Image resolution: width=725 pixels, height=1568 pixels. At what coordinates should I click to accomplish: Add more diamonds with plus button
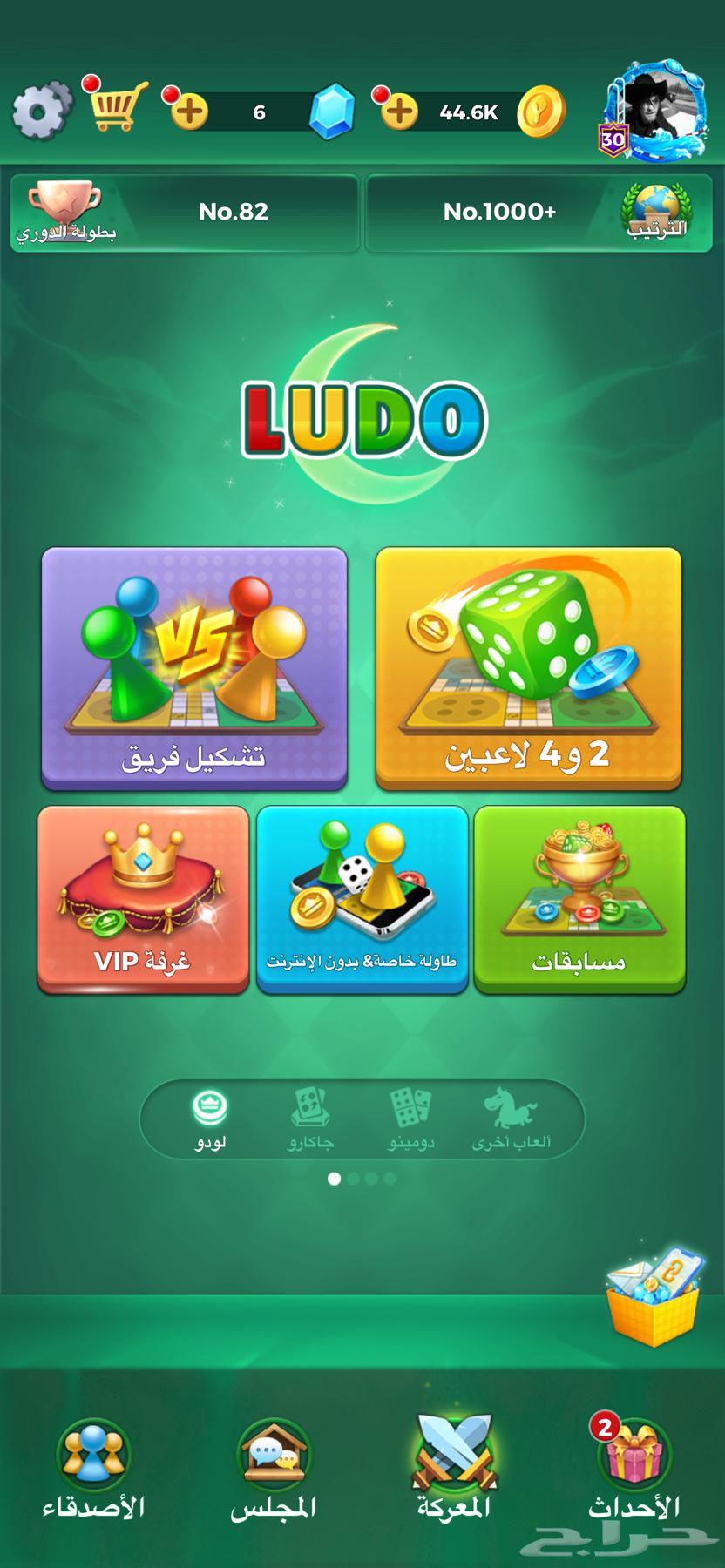click(x=189, y=112)
